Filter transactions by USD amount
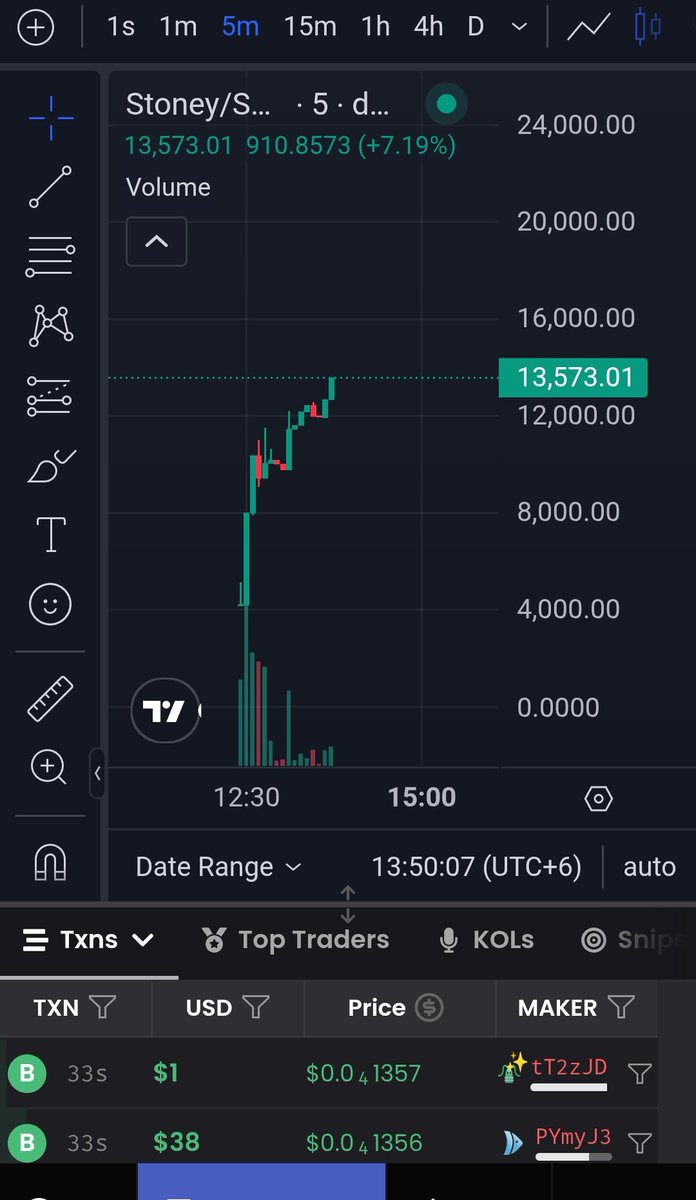 256,1008
